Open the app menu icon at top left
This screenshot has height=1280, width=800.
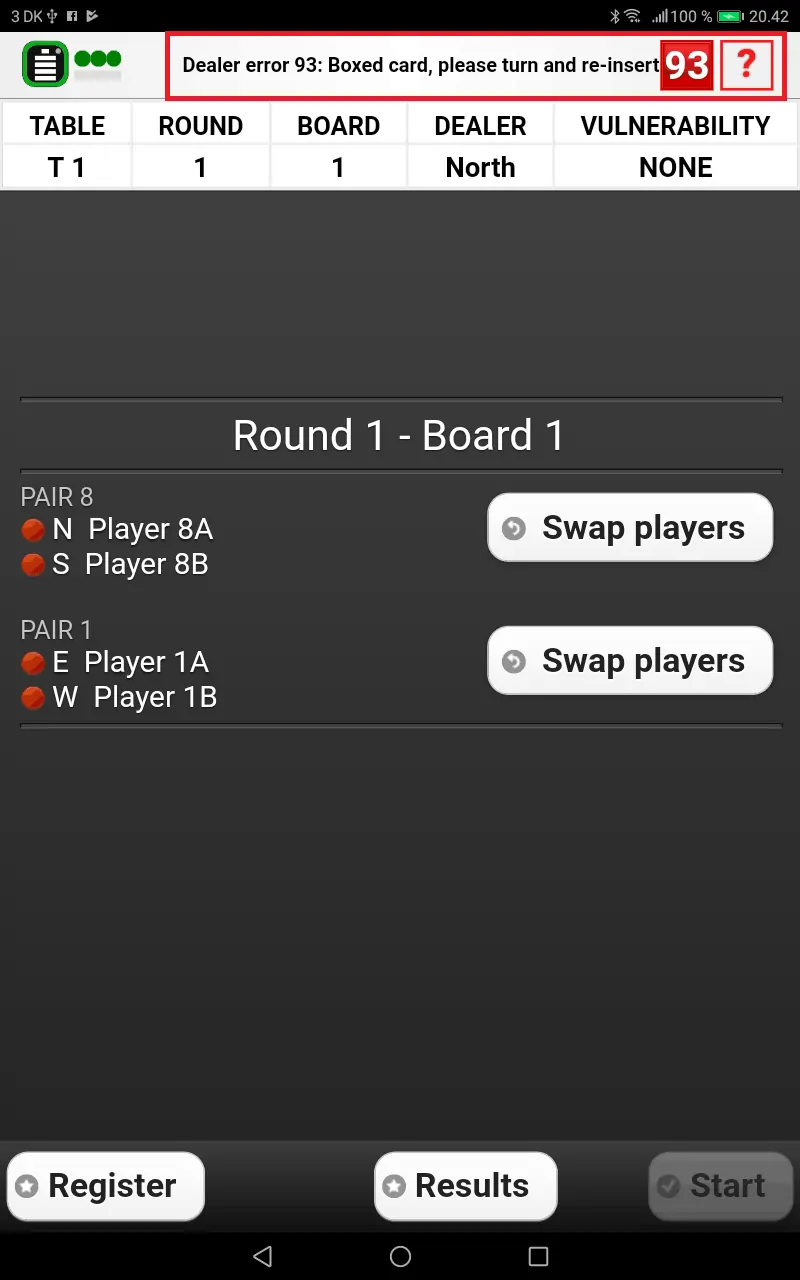coord(45,65)
